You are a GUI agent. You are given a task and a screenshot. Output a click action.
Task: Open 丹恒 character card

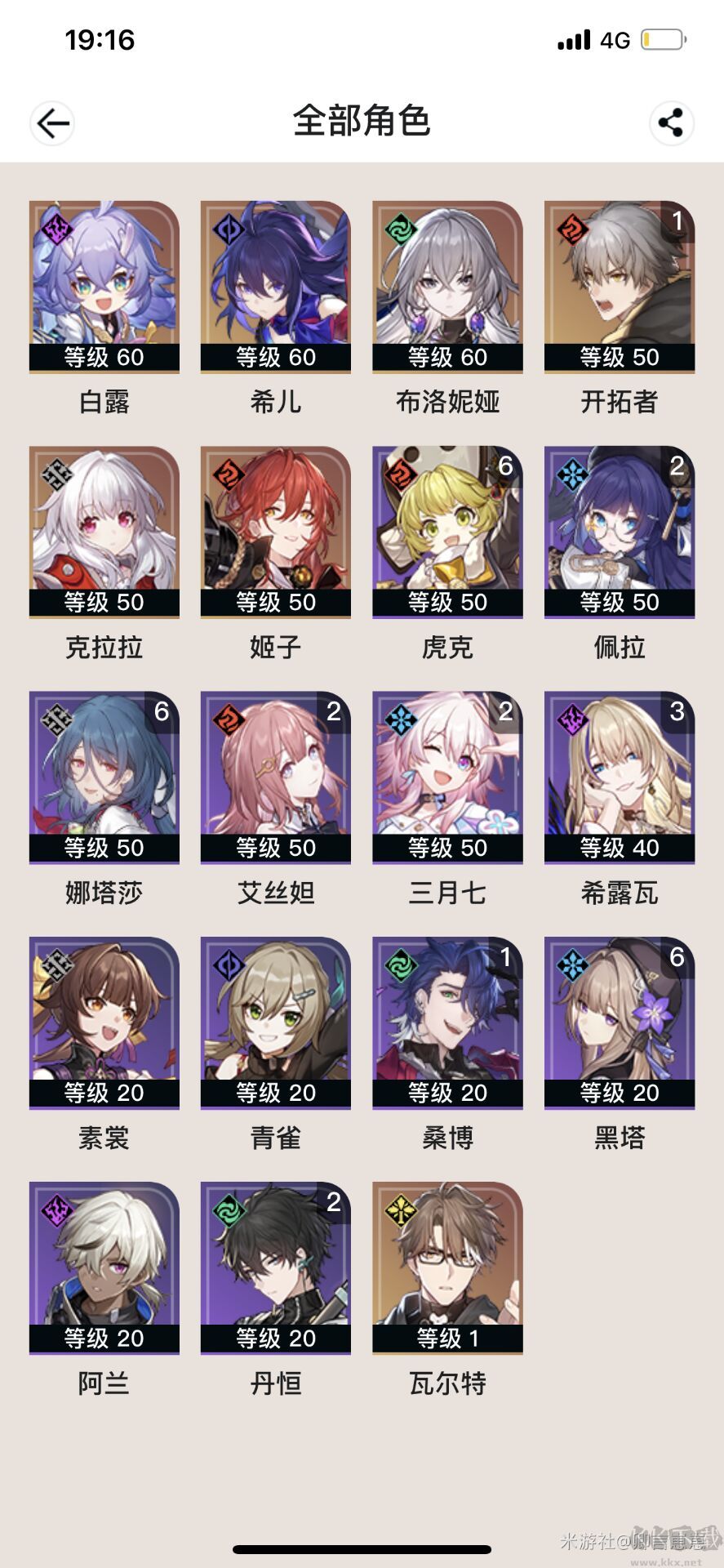(x=276, y=1267)
